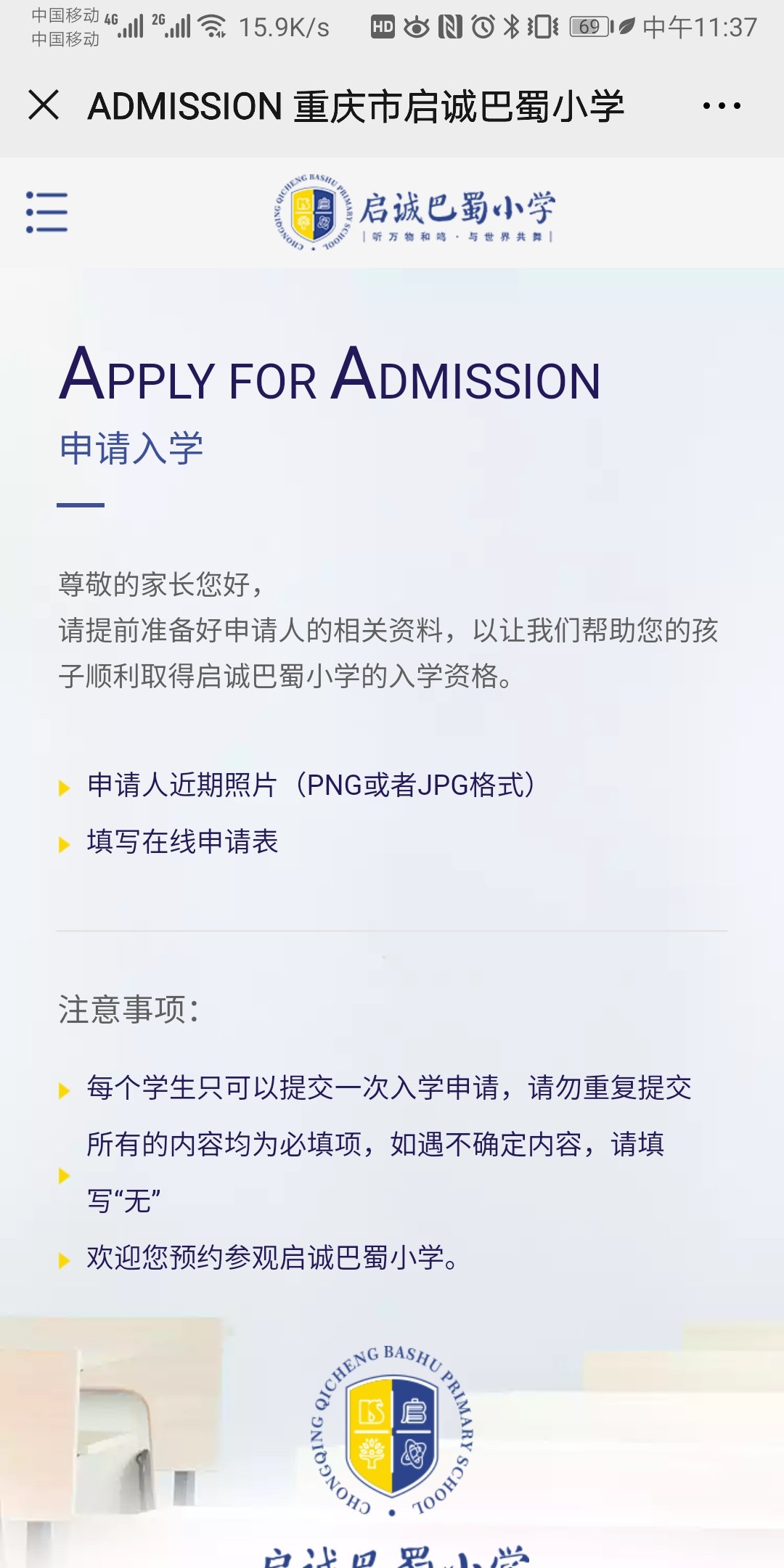Open the three-dot overflow menu
Image resolution: width=784 pixels, height=1568 pixels.
point(722,106)
